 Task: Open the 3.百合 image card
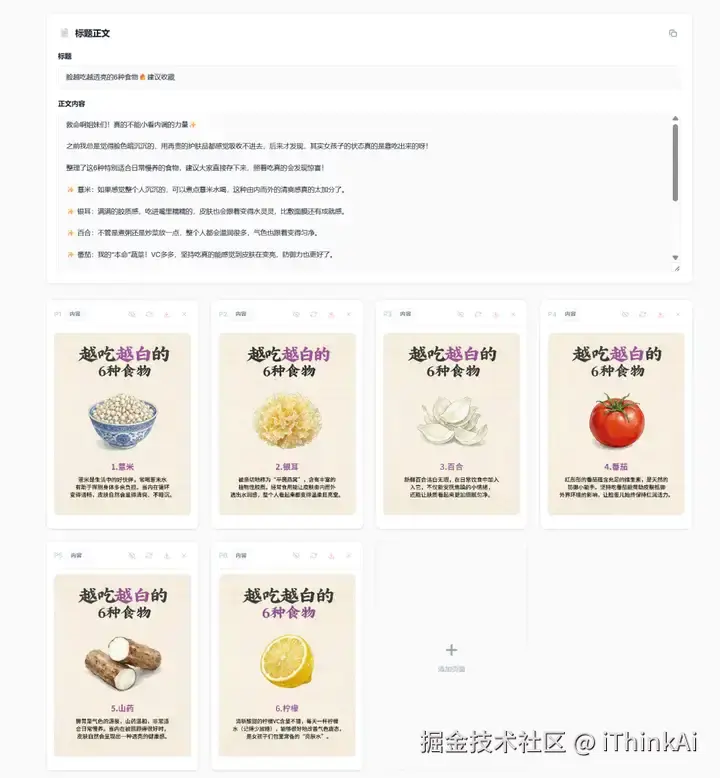tap(452, 423)
